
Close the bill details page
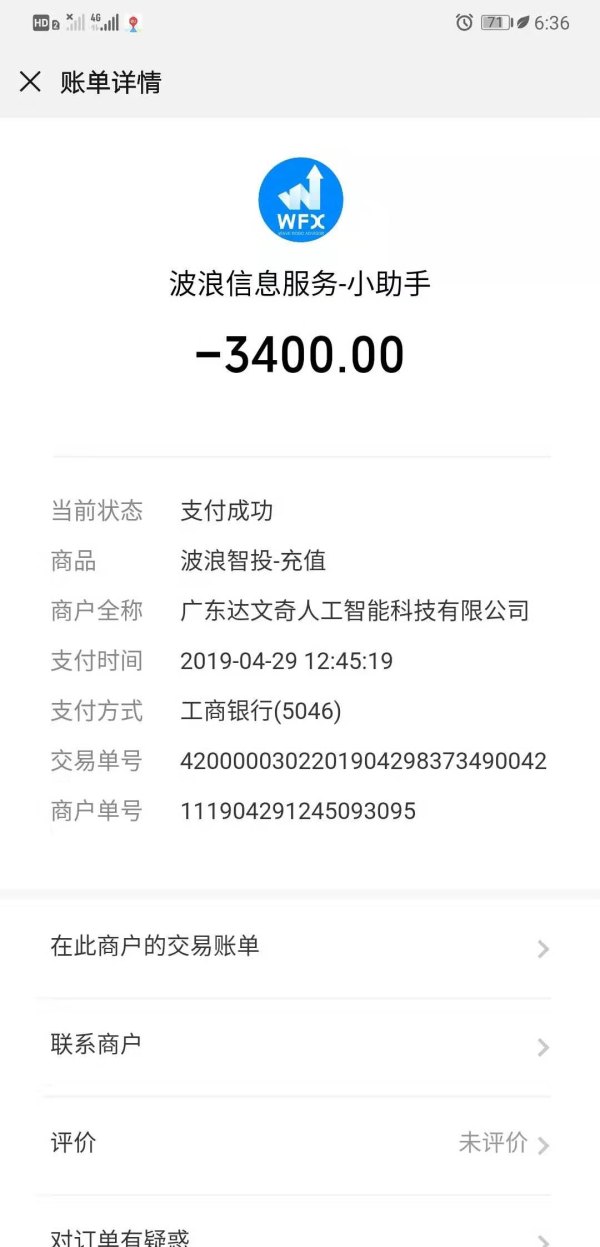30,82
